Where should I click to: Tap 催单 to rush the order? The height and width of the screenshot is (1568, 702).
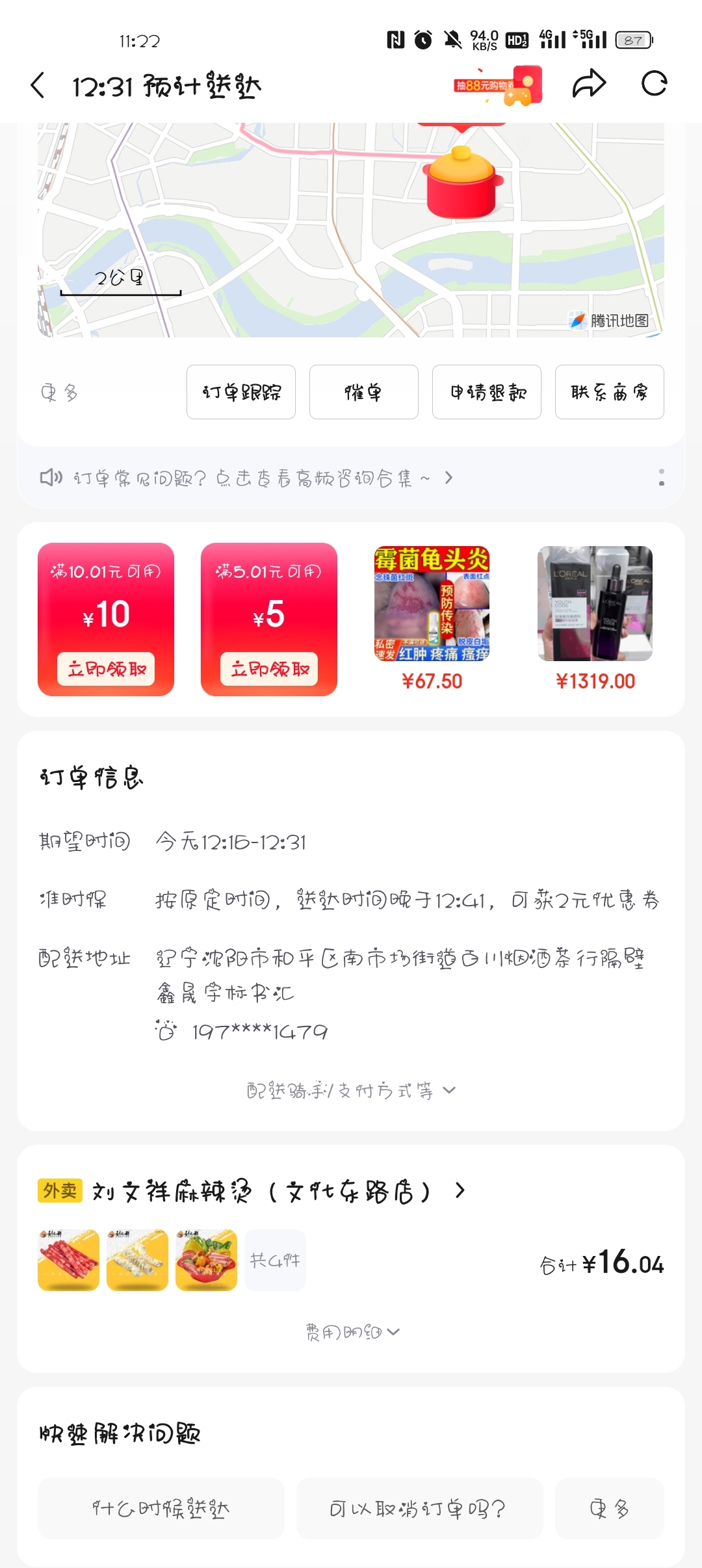click(x=363, y=392)
